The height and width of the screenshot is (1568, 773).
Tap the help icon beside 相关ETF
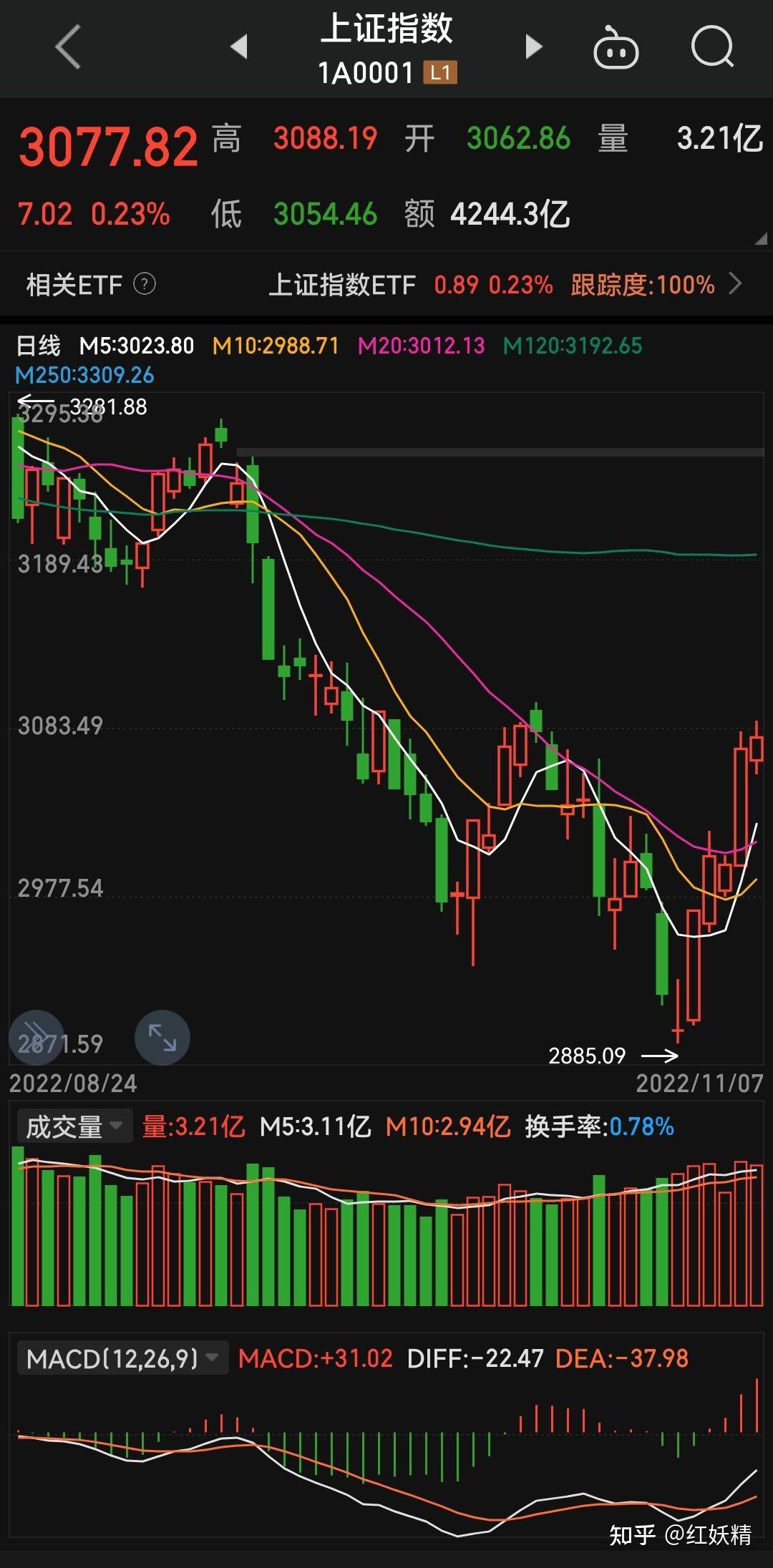pyautogui.click(x=145, y=284)
